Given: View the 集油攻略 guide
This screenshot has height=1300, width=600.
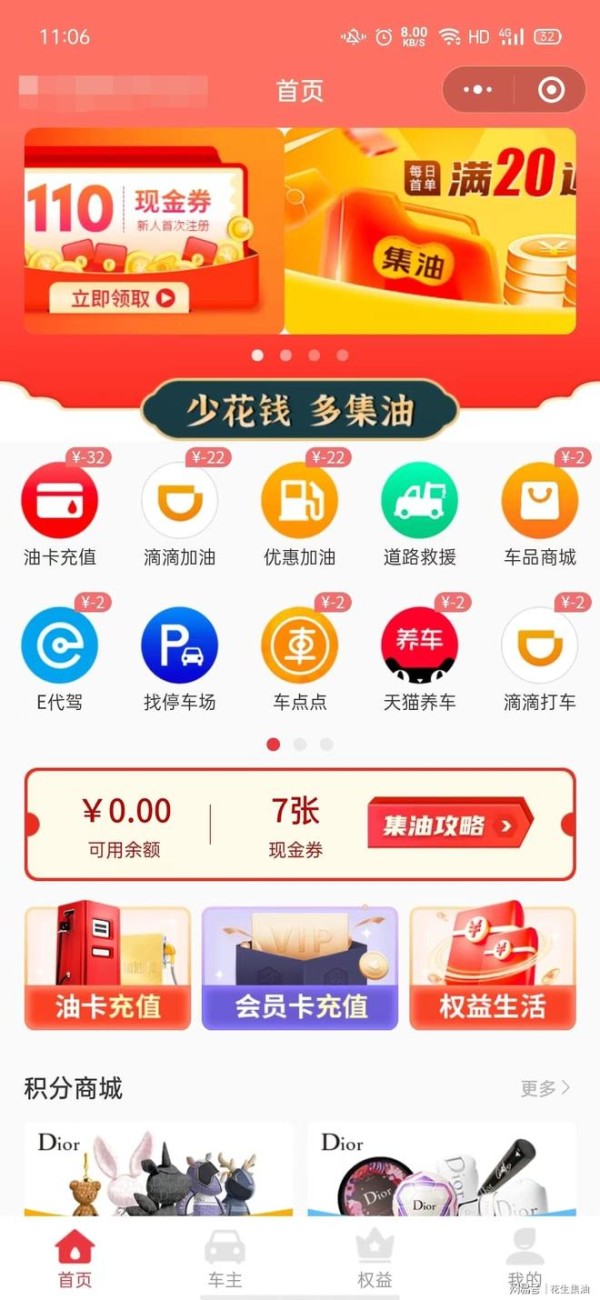Looking at the screenshot, I should [449, 825].
